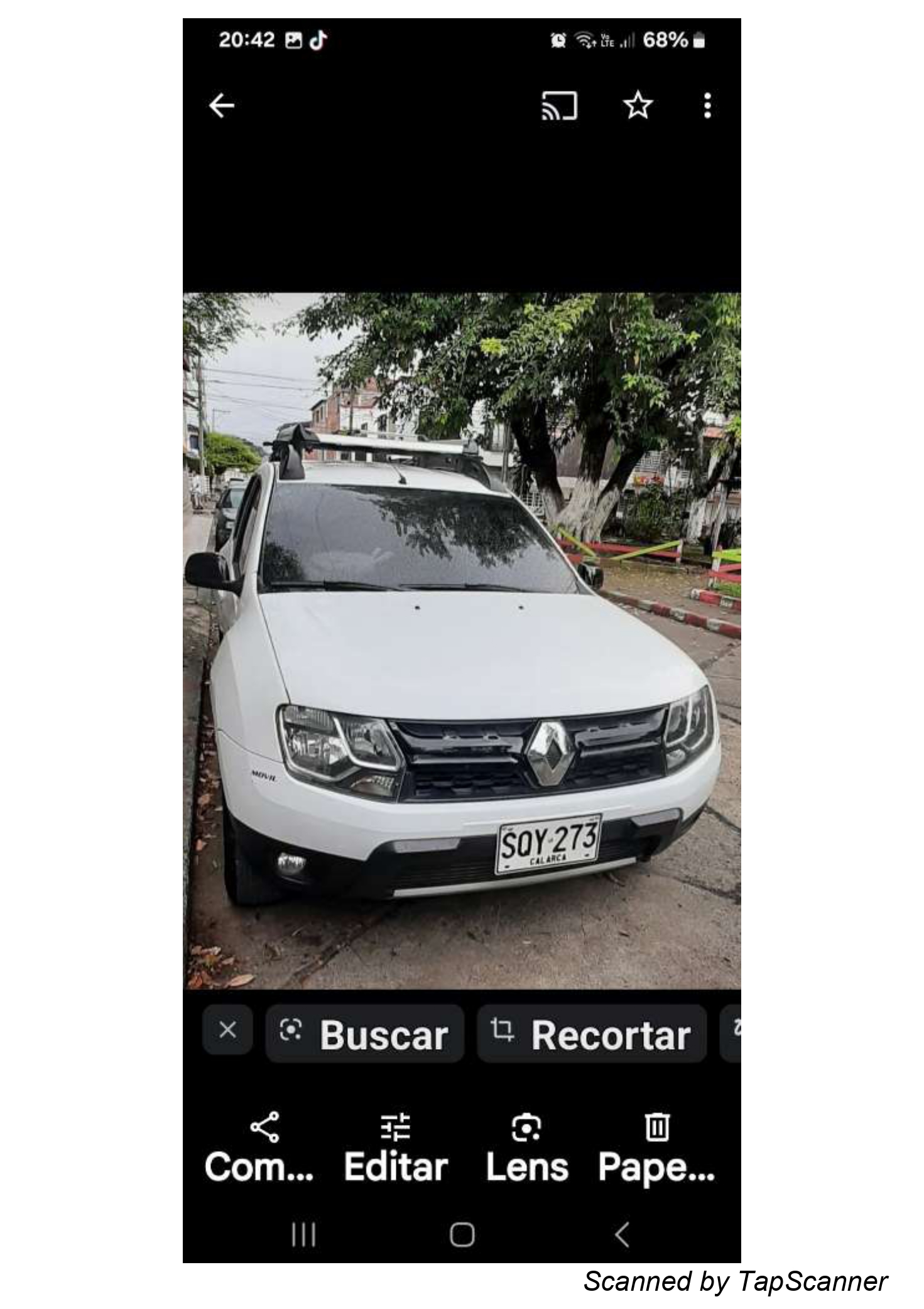Mark this photo as favorite
Screen dimensions: 924x1309
point(638,106)
